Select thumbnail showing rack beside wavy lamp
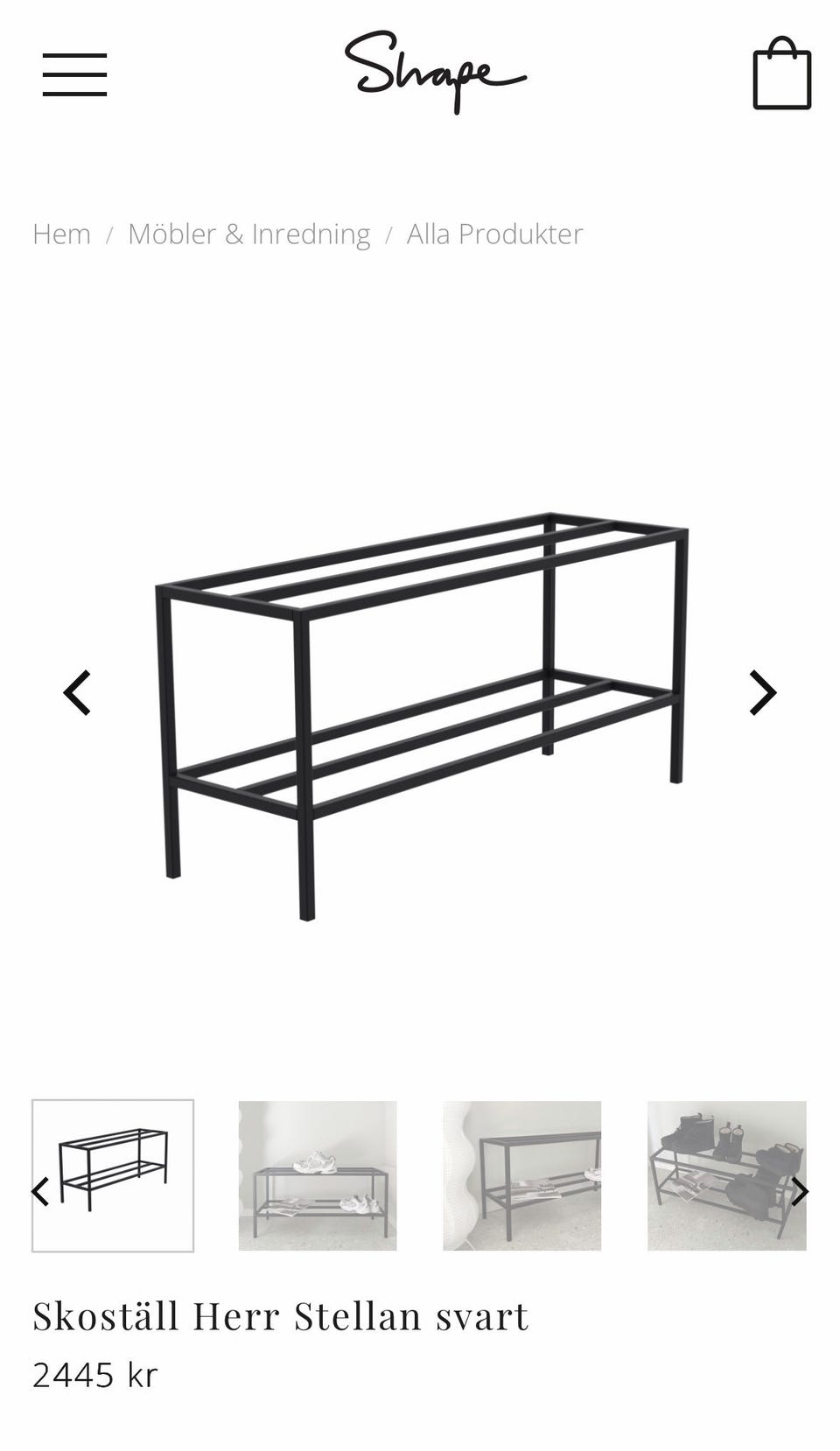840x1451 pixels. (521, 1175)
